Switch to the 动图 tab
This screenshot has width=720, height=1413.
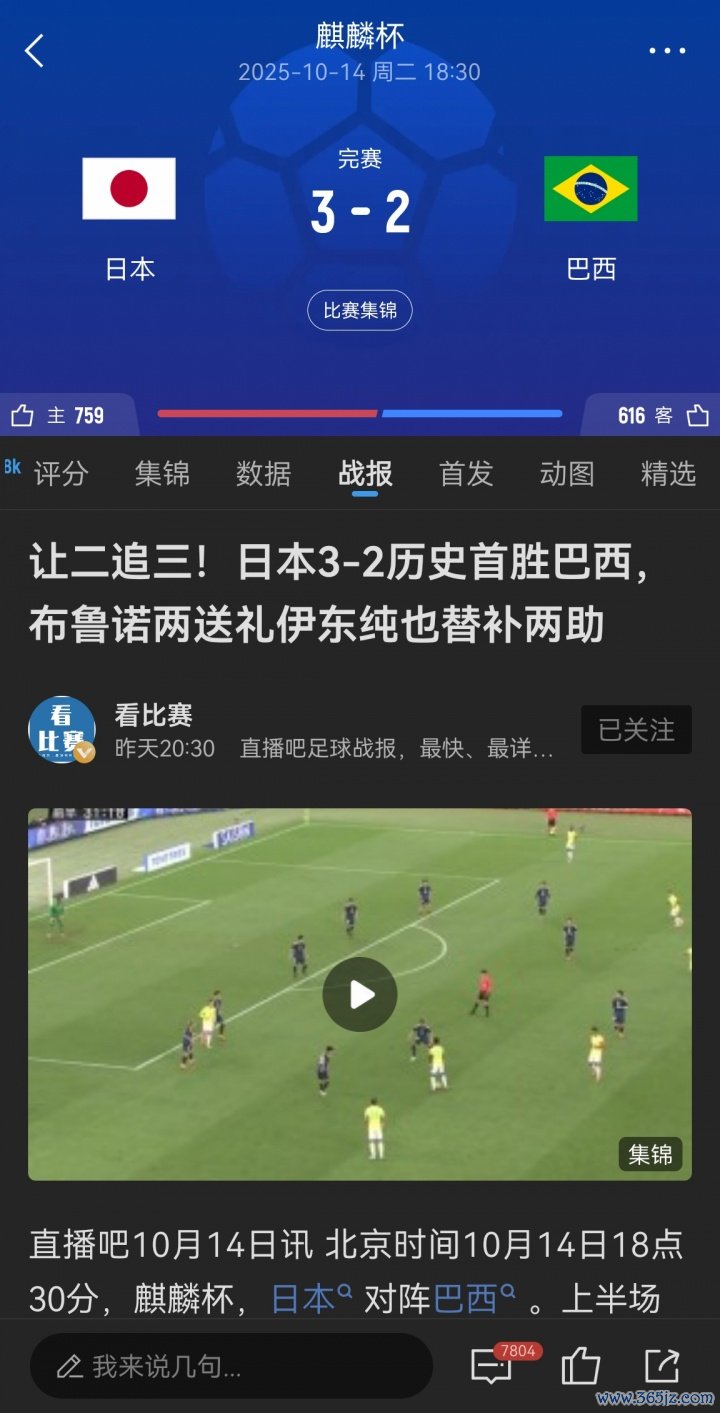point(567,473)
